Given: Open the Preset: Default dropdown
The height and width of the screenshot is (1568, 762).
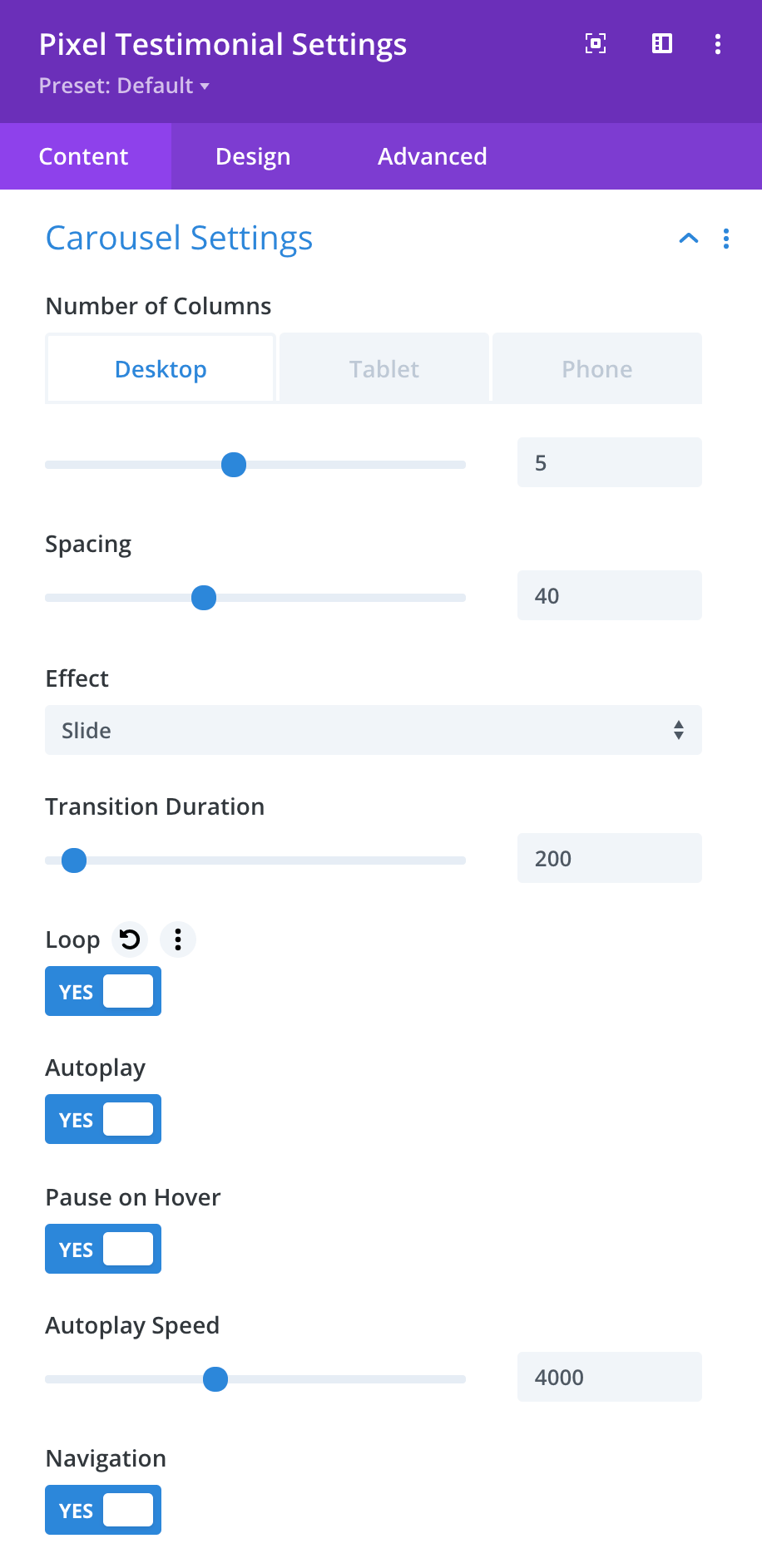Looking at the screenshot, I should pyautogui.click(x=124, y=86).
